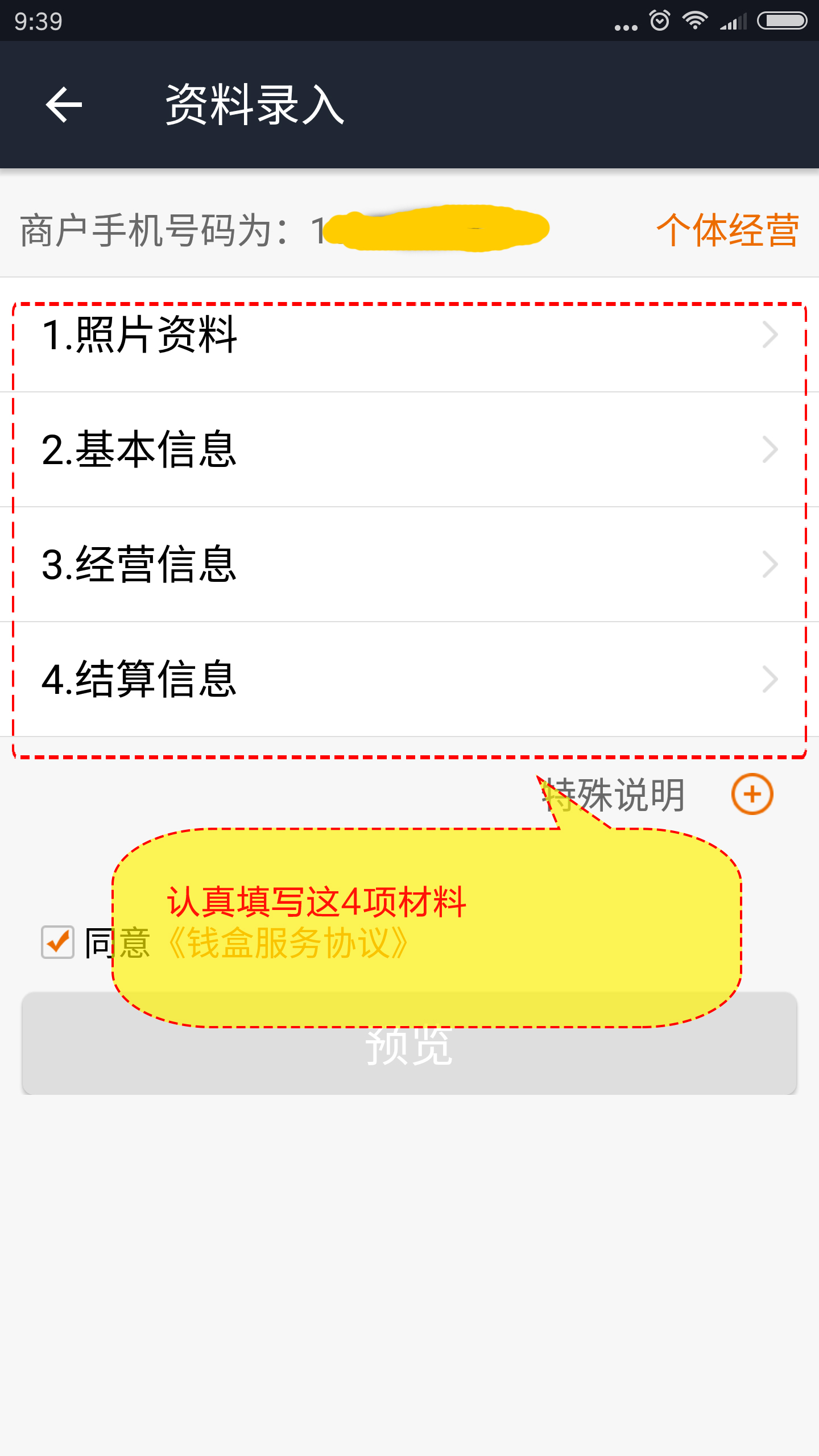Open 4.结算信息 section
The height and width of the screenshot is (1456, 819).
(x=409, y=679)
